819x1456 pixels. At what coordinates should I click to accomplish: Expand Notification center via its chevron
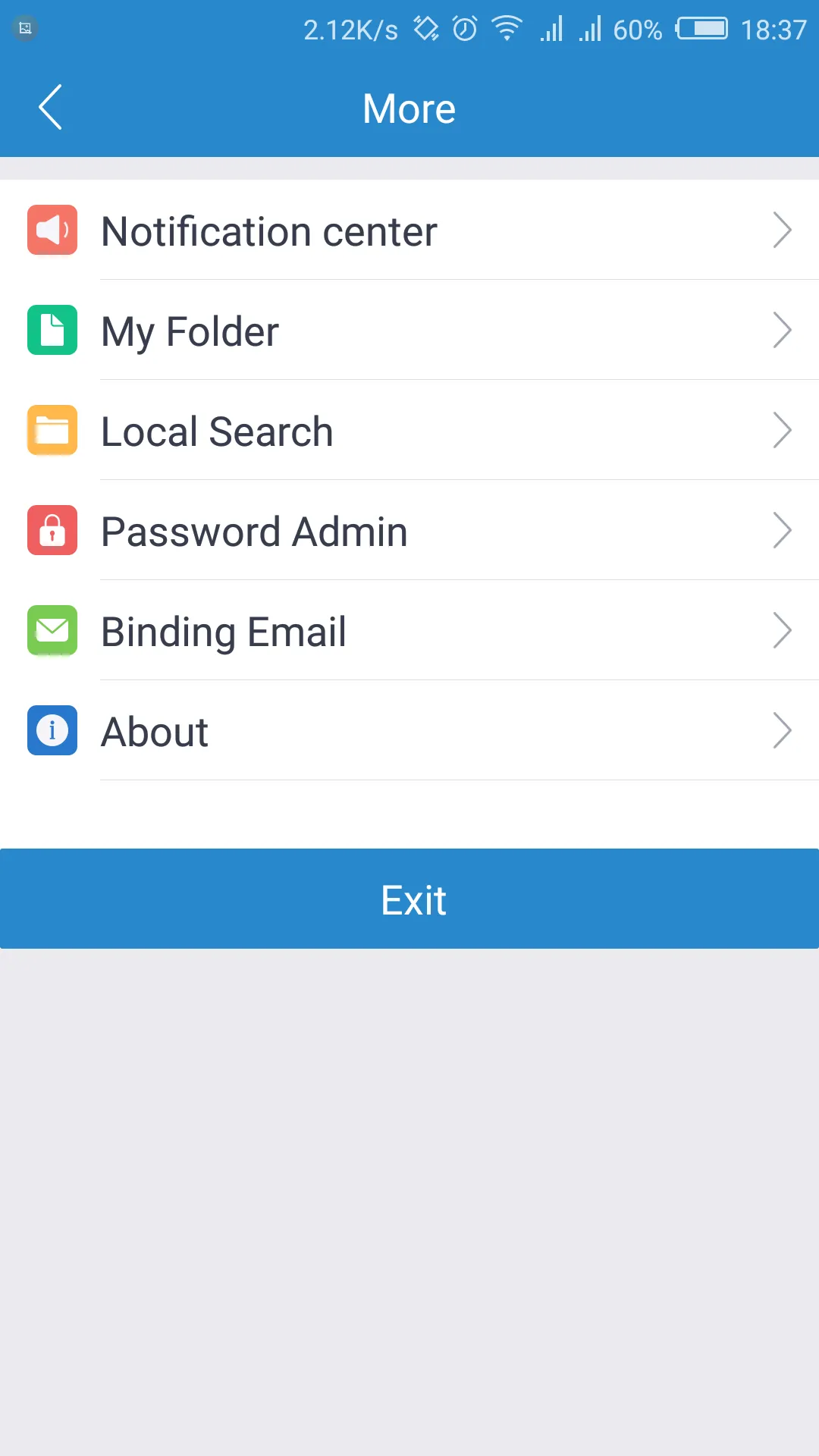pyautogui.click(x=783, y=231)
